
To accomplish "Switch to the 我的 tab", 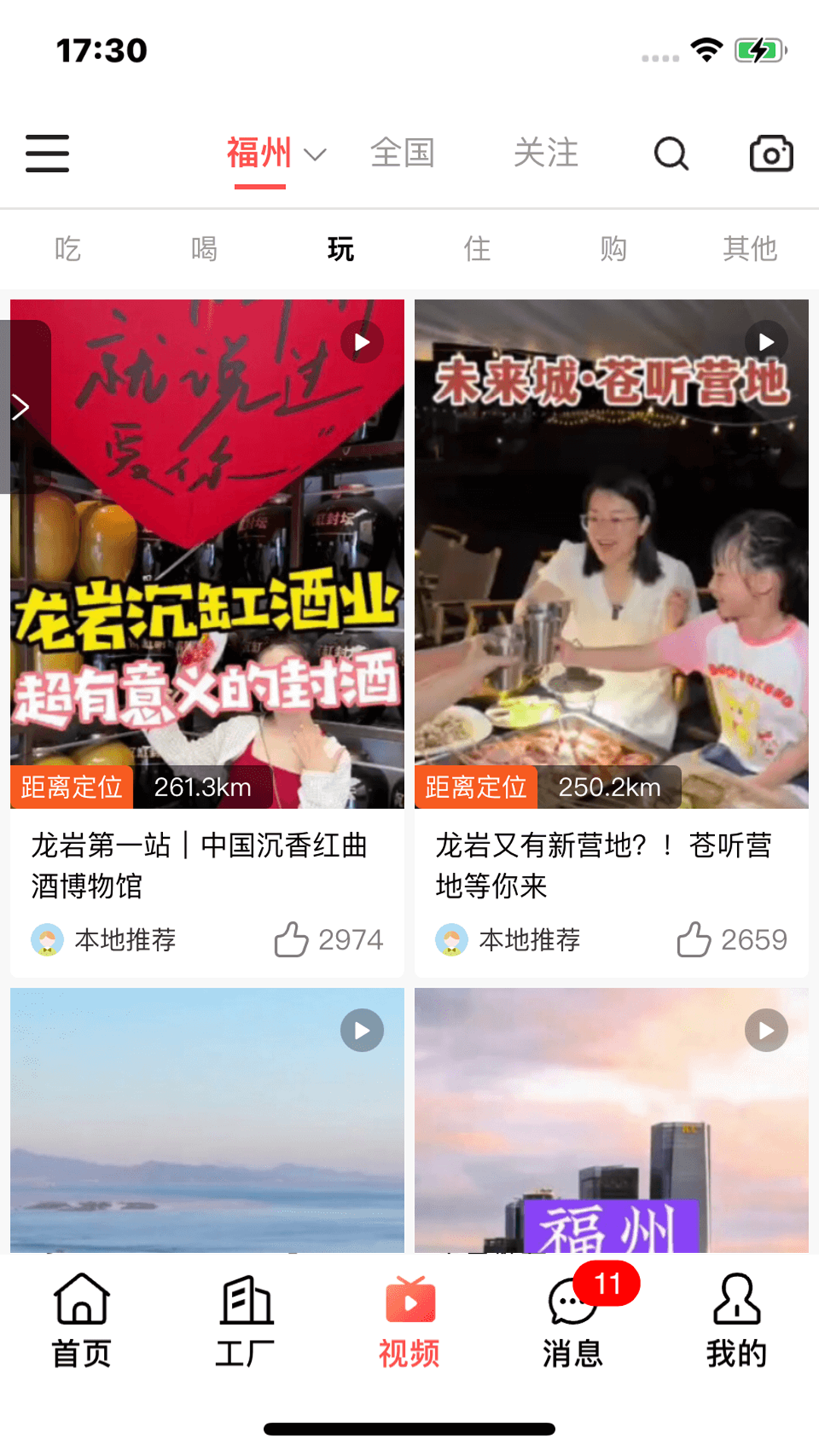I will pyautogui.click(x=736, y=1321).
